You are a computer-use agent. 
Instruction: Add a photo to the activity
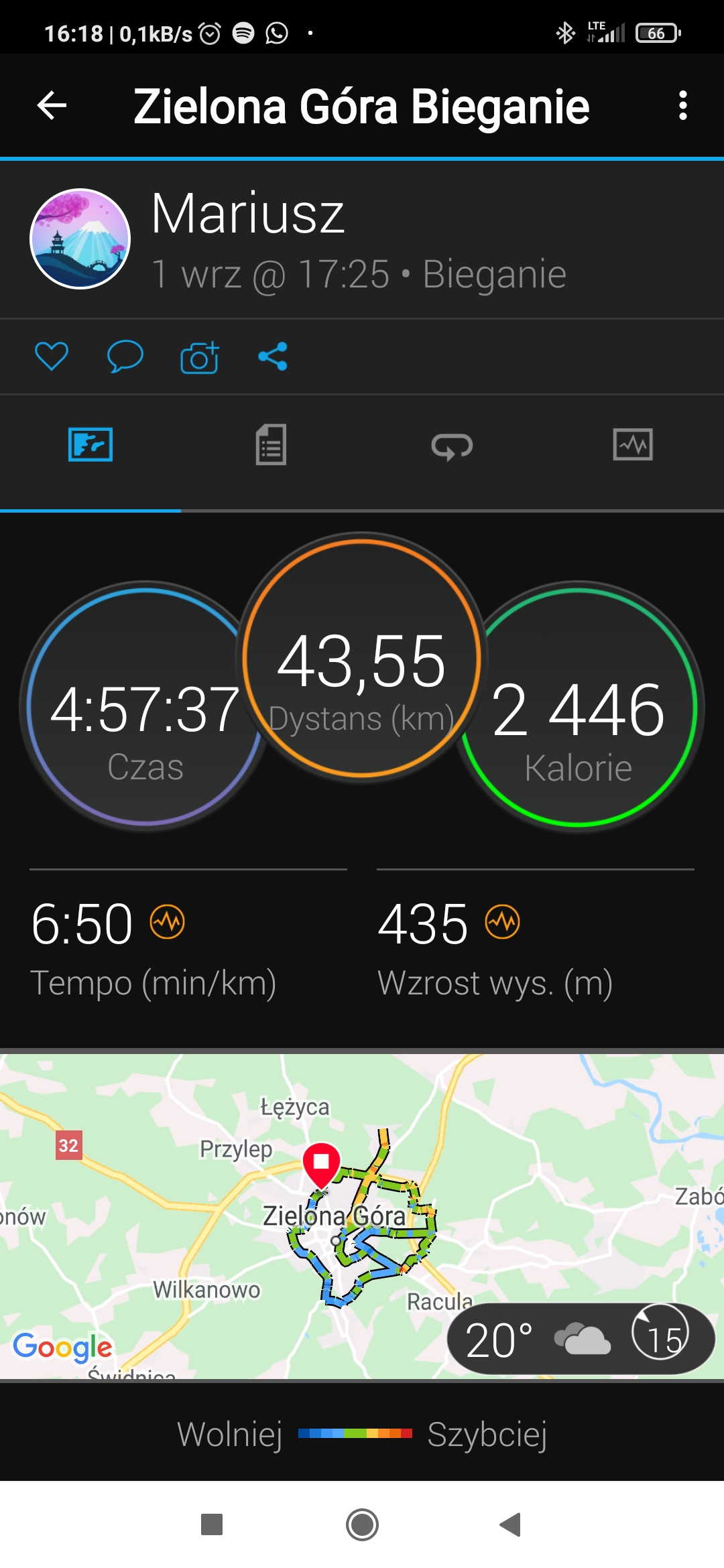[200, 357]
